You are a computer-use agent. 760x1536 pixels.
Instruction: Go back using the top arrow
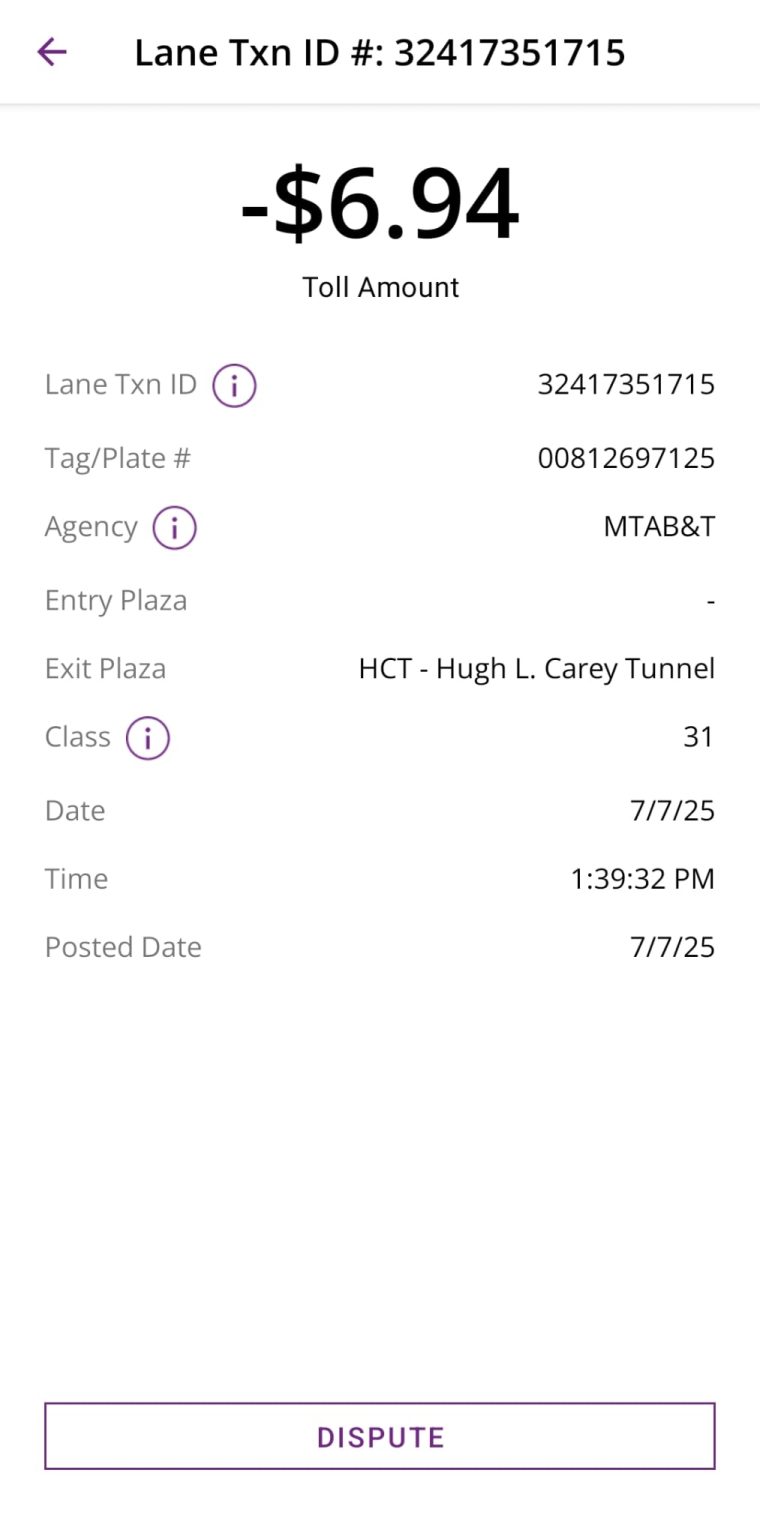tap(52, 52)
